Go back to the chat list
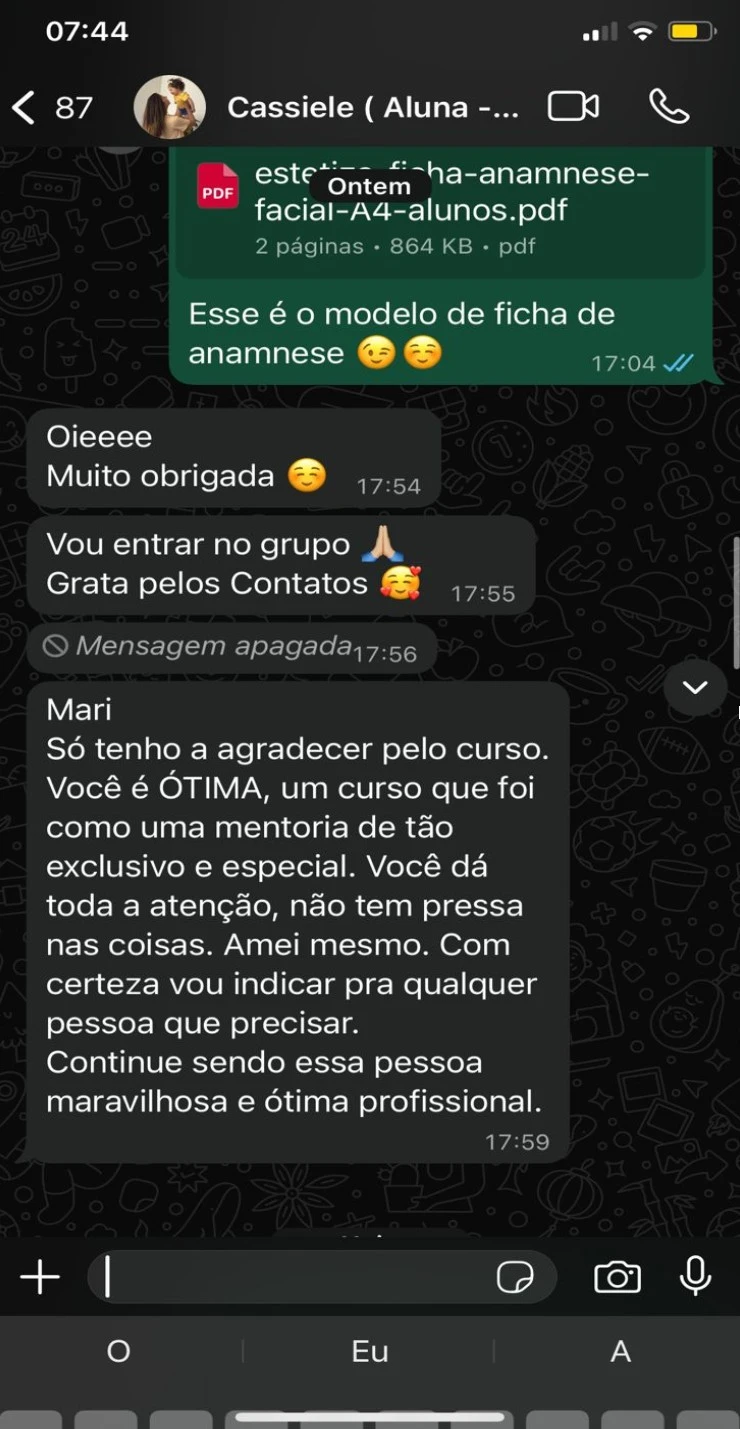The image size is (740, 1429). (x=52, y=107)
